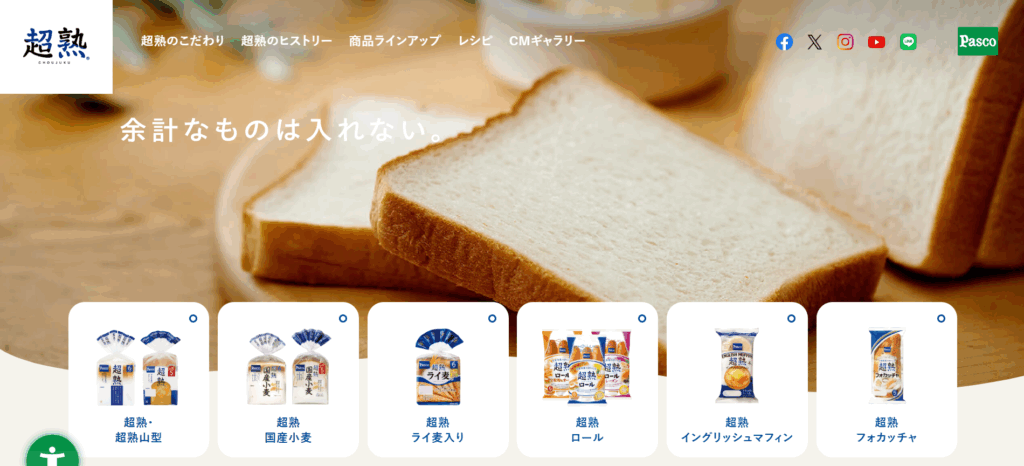Go to 超熟のヒストリー page
This screenshot has width=1024, height=466.
coord(286,41)
